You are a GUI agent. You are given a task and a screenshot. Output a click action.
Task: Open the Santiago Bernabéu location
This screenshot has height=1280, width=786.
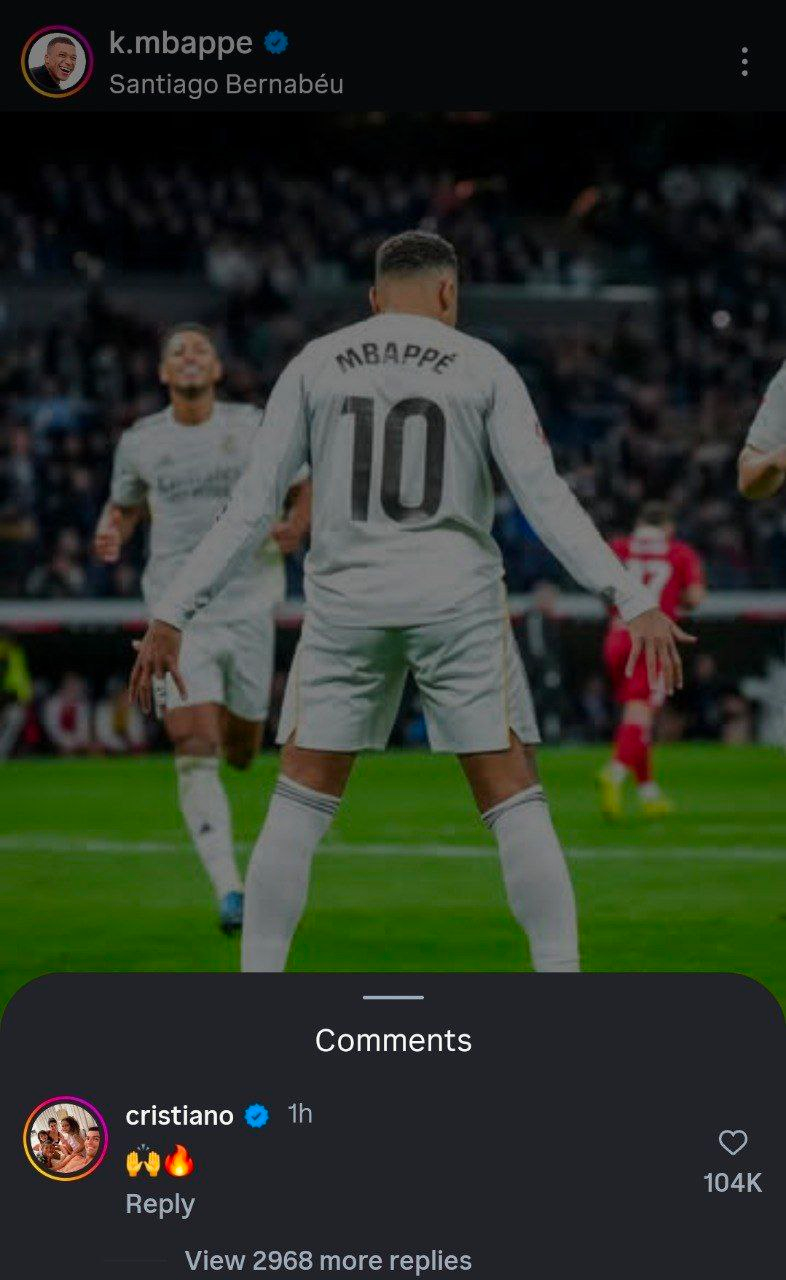coord(226,85)
